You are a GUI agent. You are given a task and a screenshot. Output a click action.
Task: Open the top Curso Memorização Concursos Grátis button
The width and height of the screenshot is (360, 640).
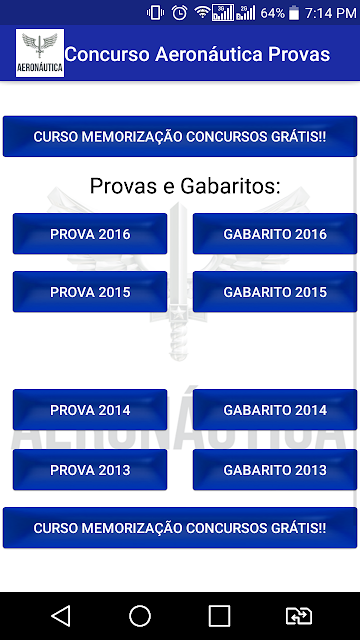[x=180, y=136]
